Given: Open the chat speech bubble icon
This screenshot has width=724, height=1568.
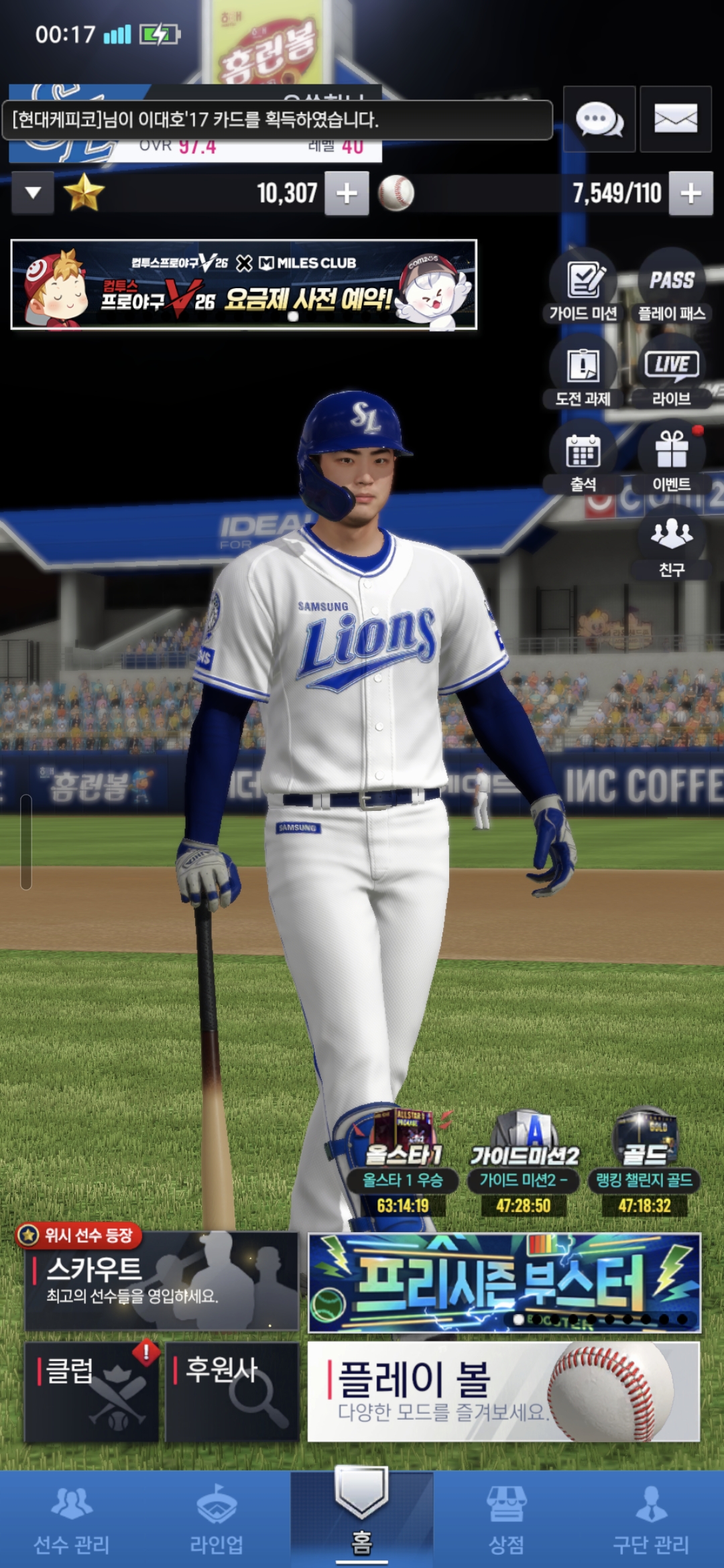Looking at the screenshot, I should [x=599, y=119].
